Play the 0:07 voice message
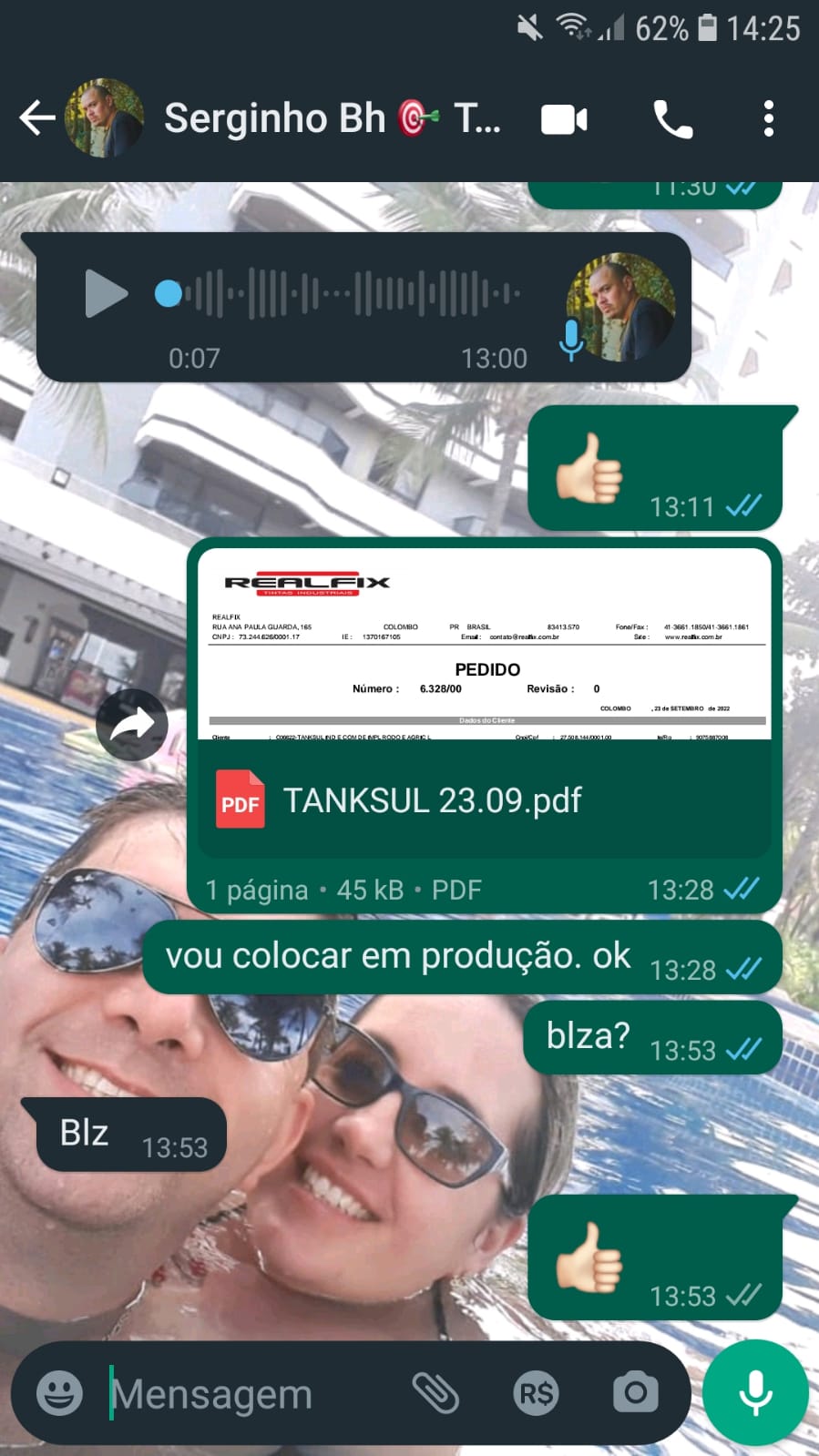819x1456 pixels. click(x=106, y=293)
